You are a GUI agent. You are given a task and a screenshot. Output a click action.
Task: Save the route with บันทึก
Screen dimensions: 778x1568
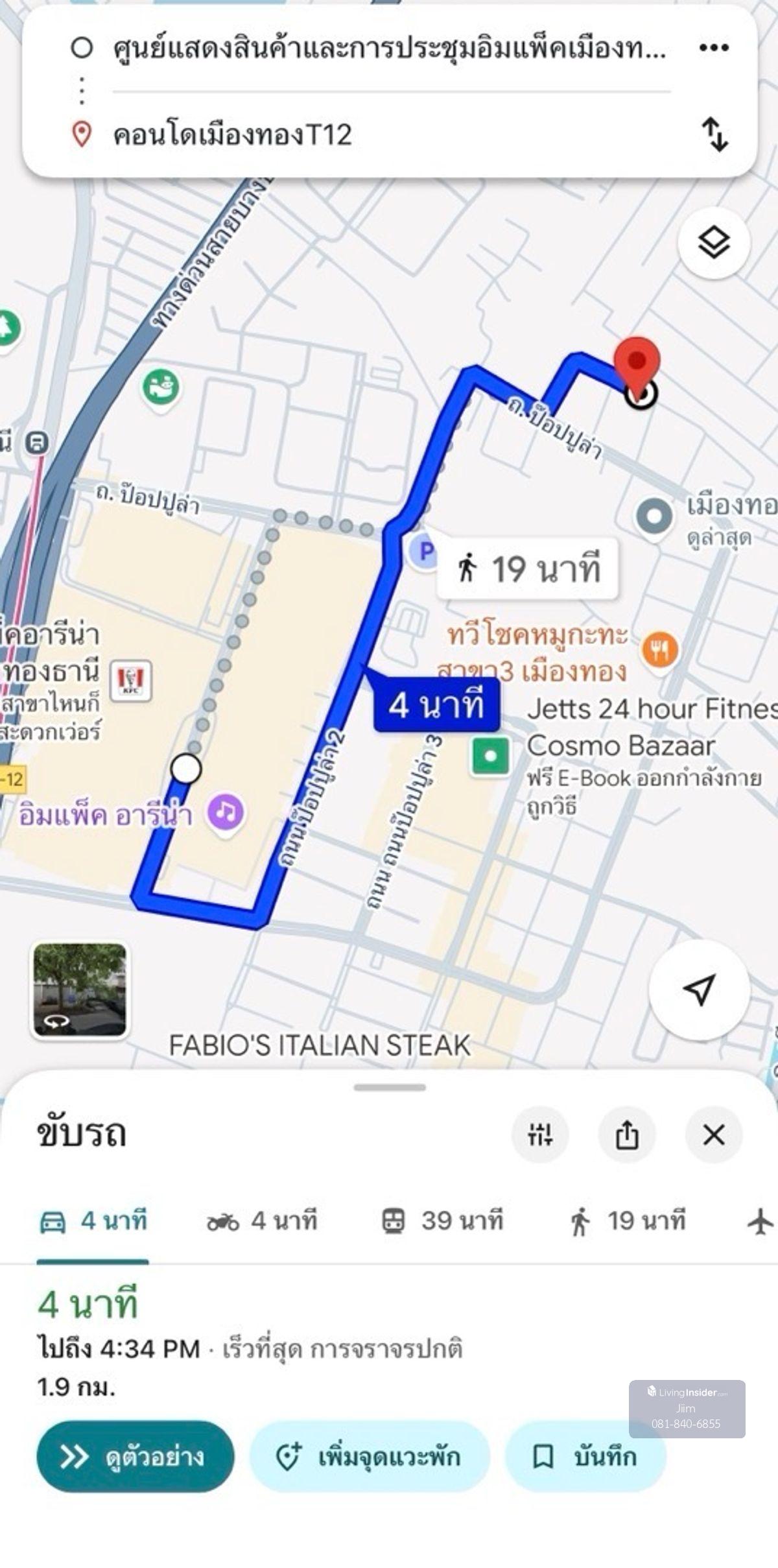coord(585,1456)
